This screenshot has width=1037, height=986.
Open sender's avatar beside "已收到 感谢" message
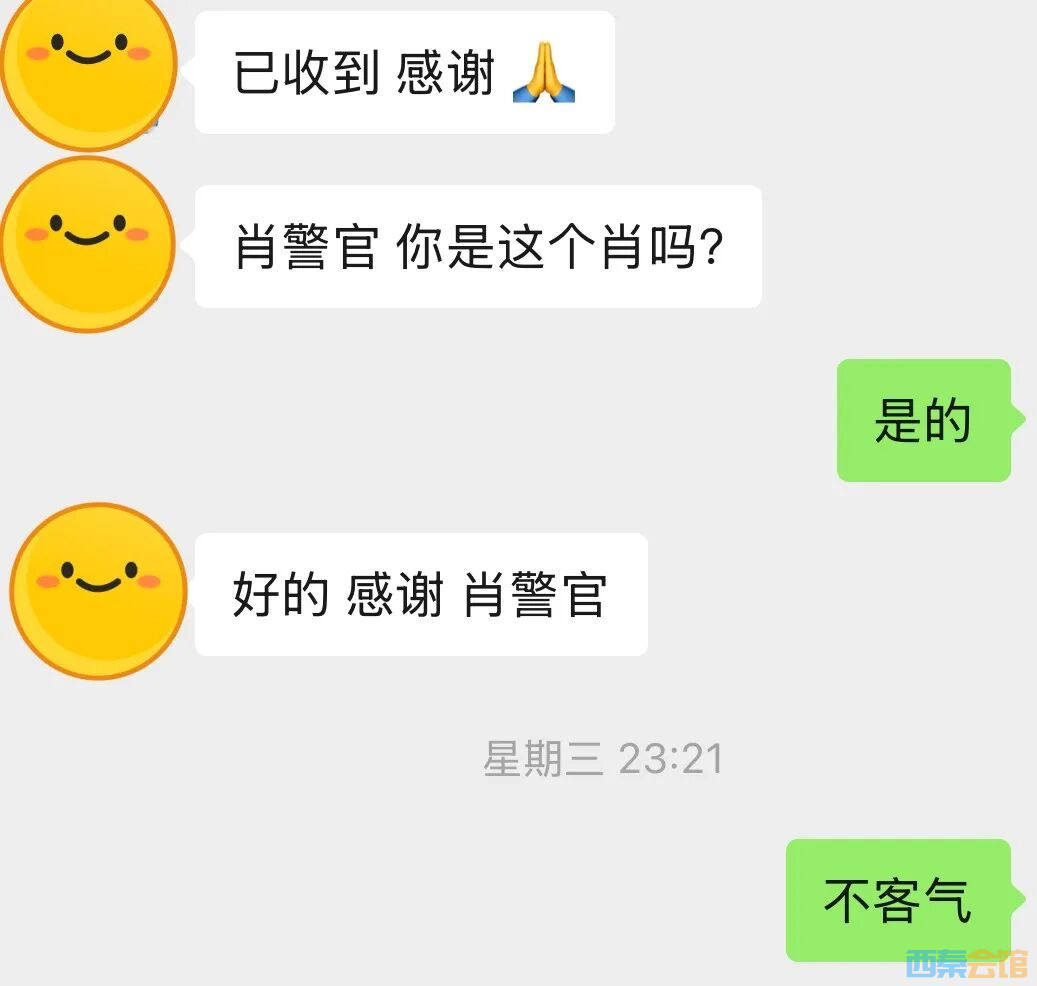pyautogui.click(x=88, y=62)
